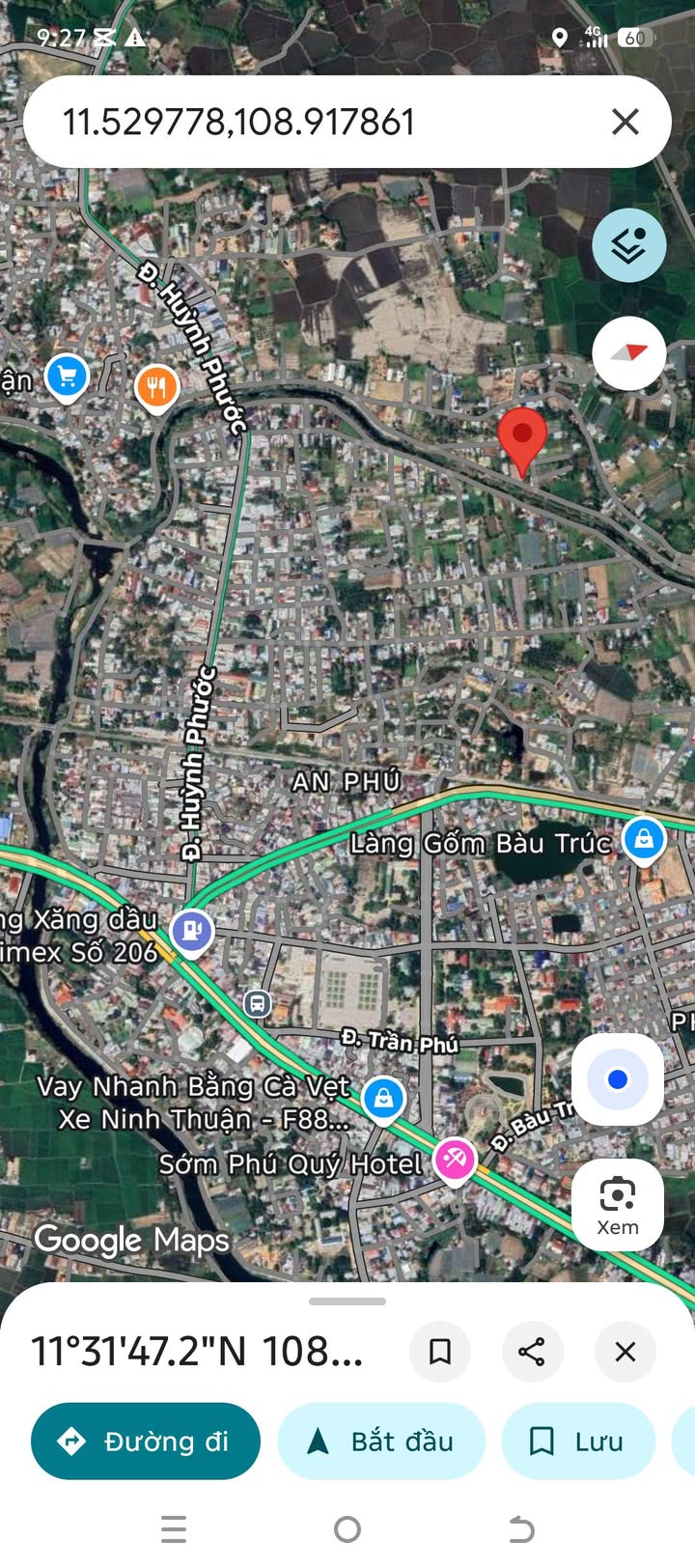
Task: Center the map on my location
Action: coord(618,1079)
